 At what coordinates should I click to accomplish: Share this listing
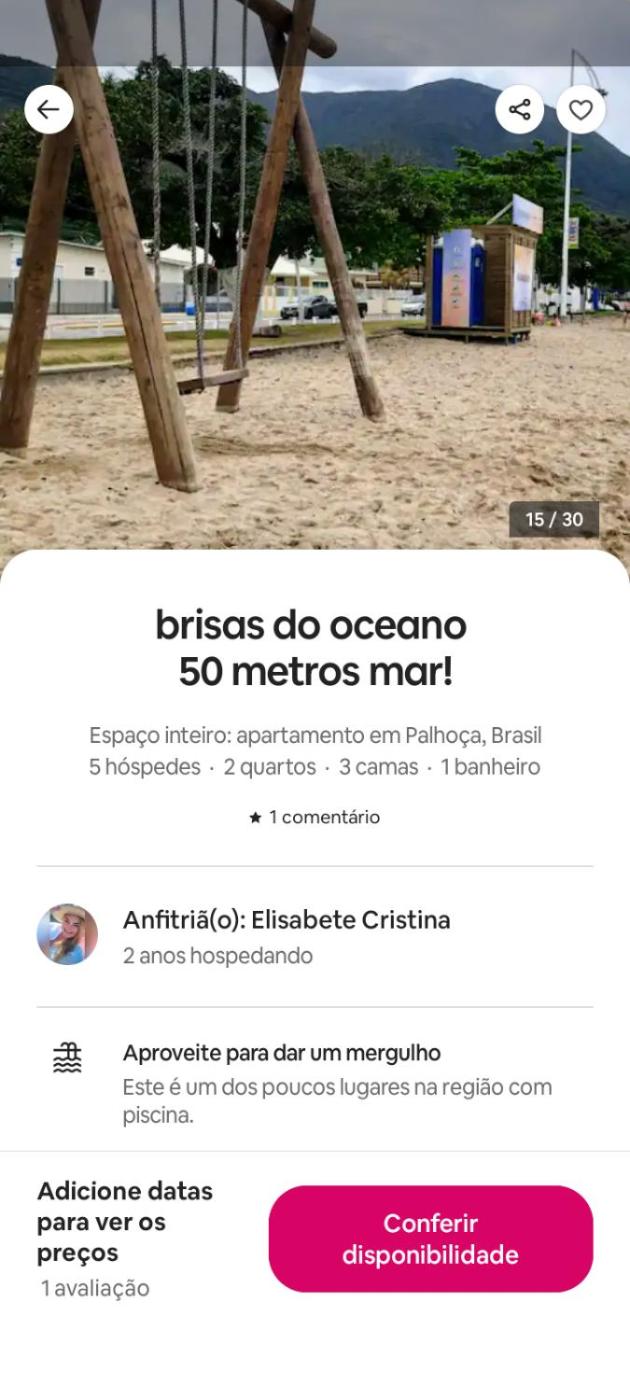click(x=520, y=109)
